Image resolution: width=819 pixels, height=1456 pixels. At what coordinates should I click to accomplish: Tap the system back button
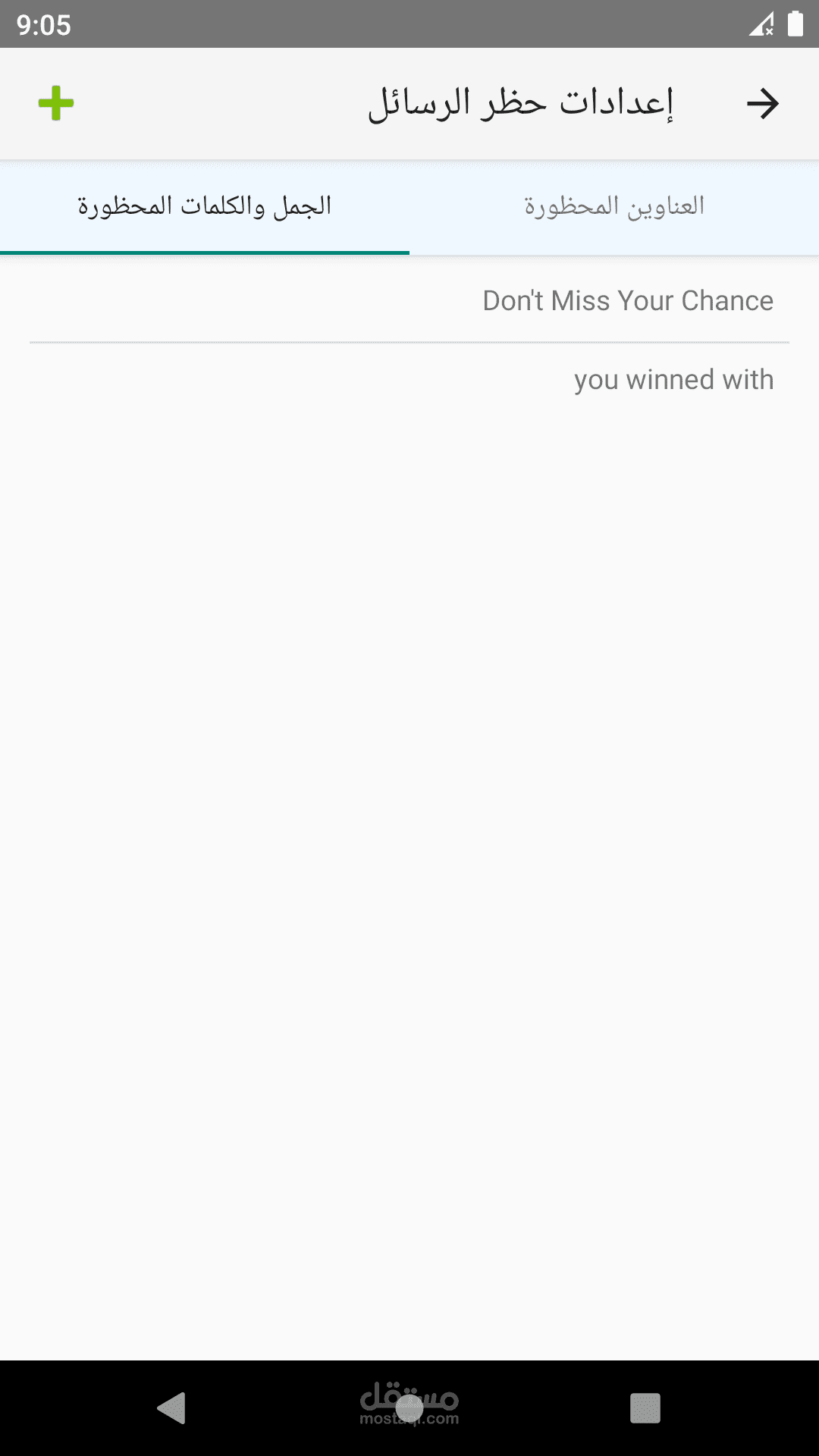click(x=172, y=1408)
